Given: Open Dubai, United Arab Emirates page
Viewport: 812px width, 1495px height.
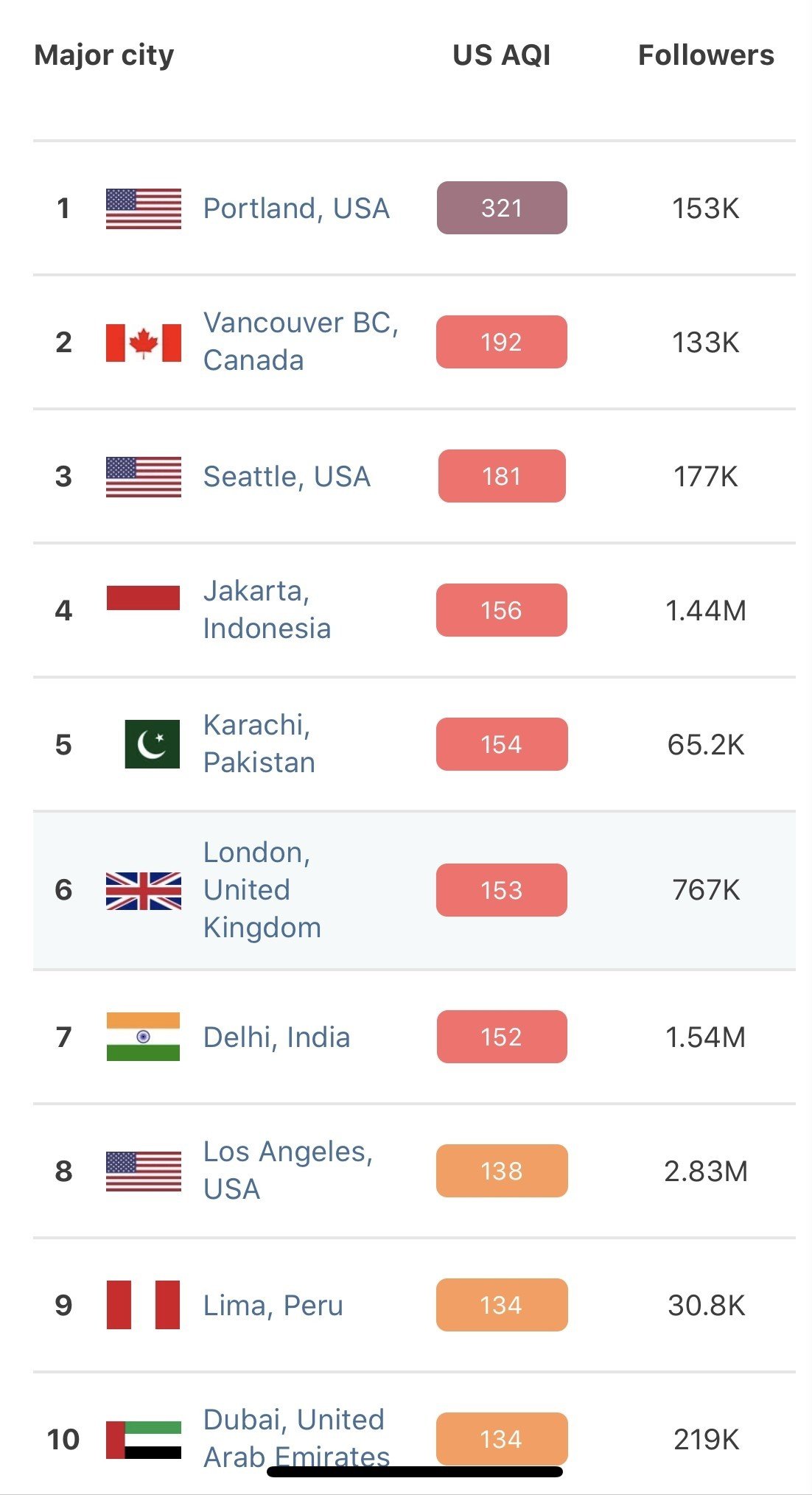Looking at the screenshot, I should [296, 1438].
